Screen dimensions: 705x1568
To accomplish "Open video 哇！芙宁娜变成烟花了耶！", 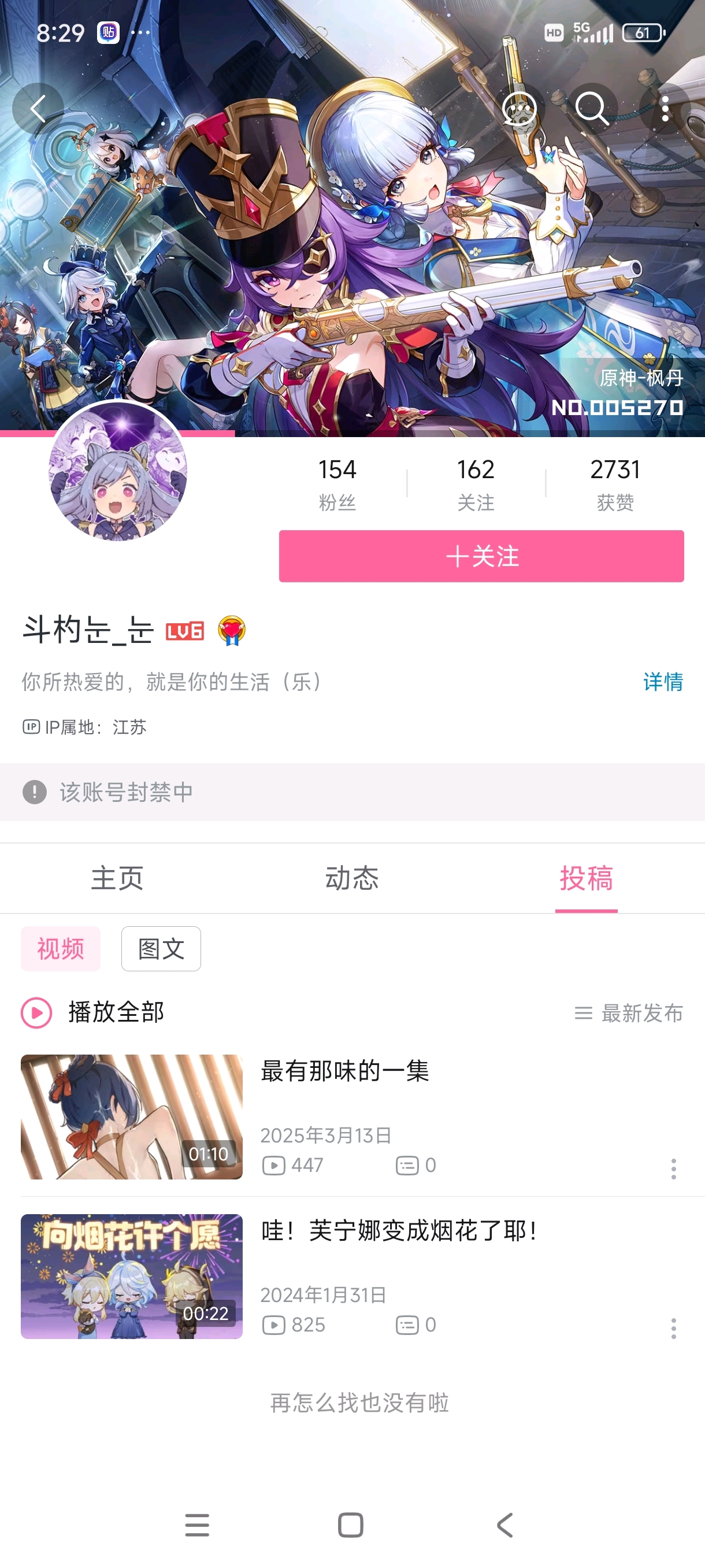I will 399,1231.
